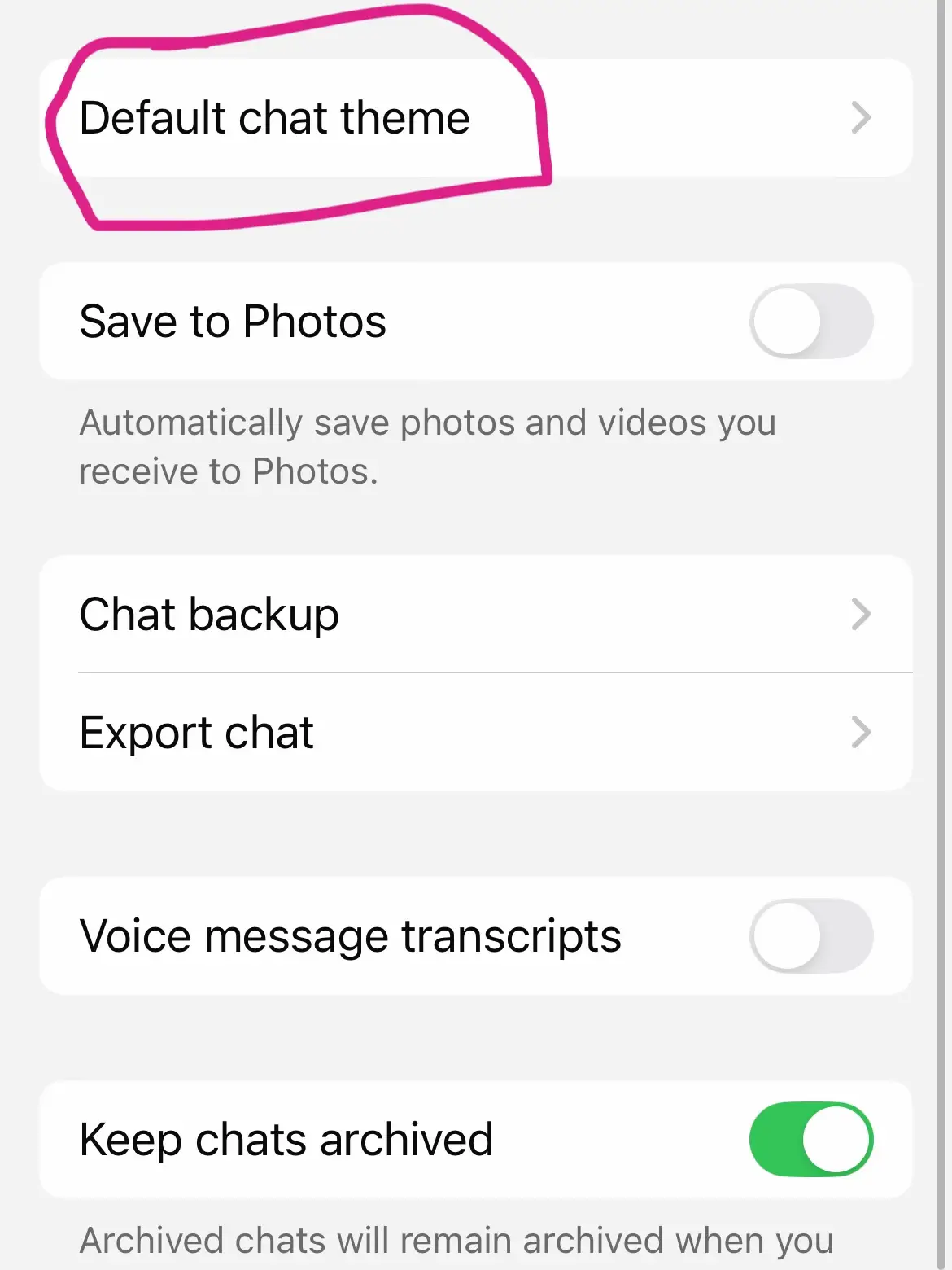Image resolution: width=952 pixels, height=1270 pixels.
Task: Open Chat backup options
Action: coord(475,615)
